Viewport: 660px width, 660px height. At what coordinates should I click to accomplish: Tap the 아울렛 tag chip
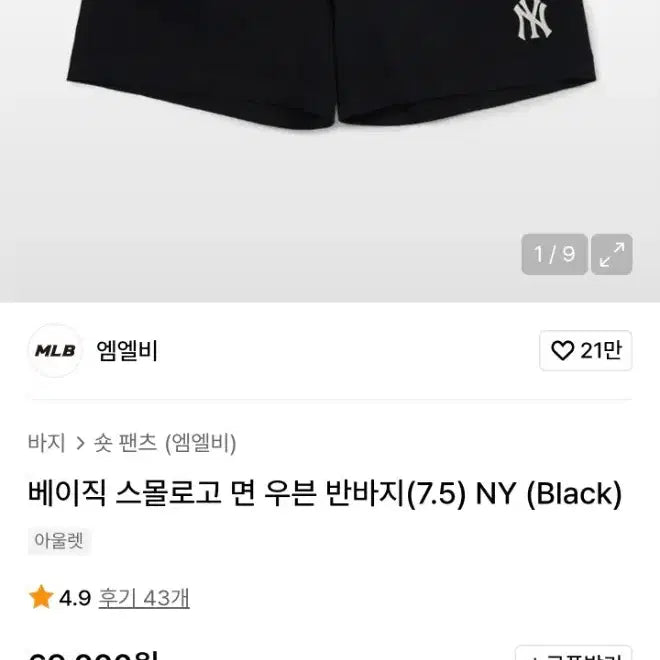click(x=60, y=542)
